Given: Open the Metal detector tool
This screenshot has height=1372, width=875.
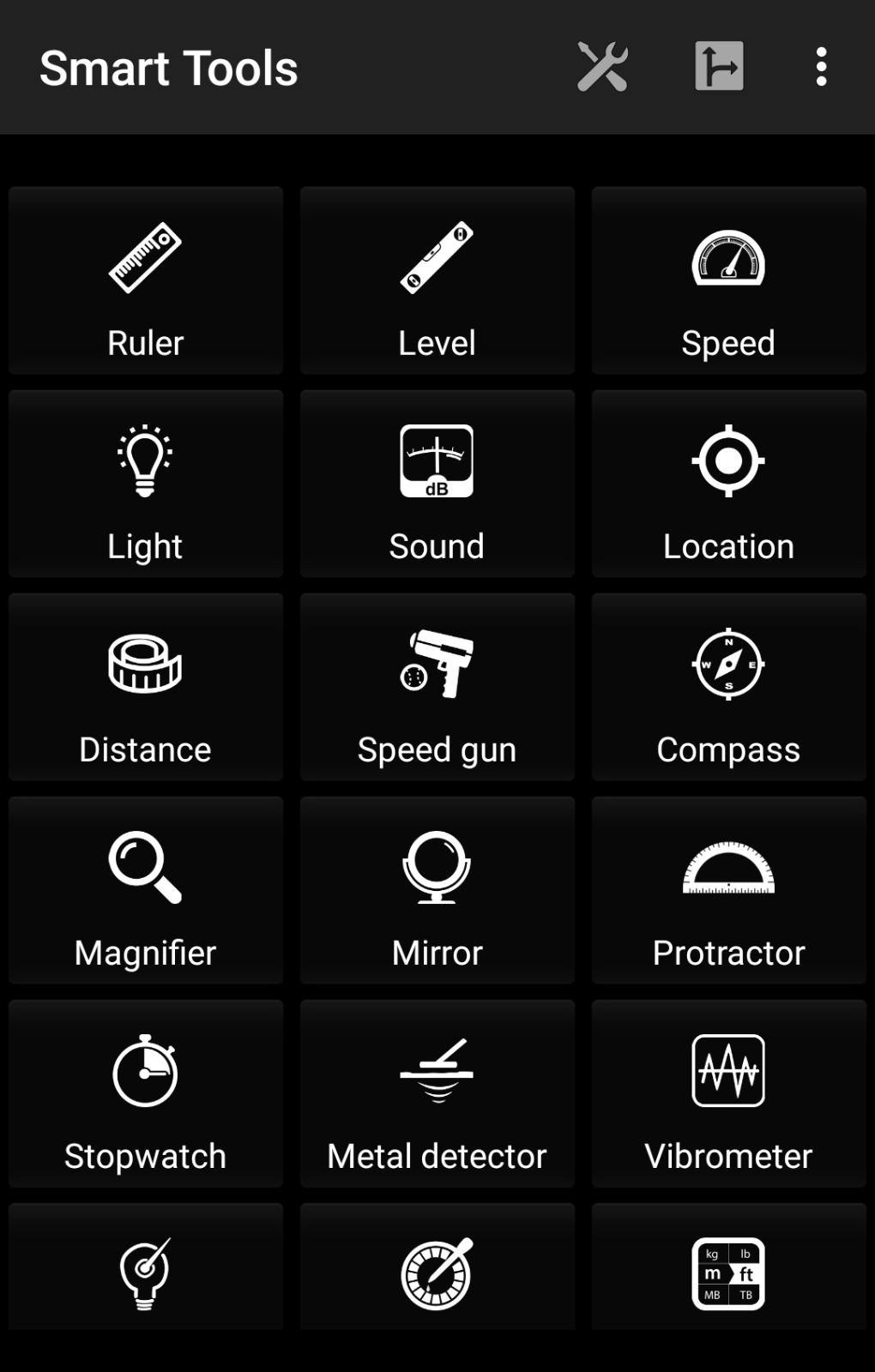Looking at the screenshot, I should pyautogui.click(x=437, y=1094).
